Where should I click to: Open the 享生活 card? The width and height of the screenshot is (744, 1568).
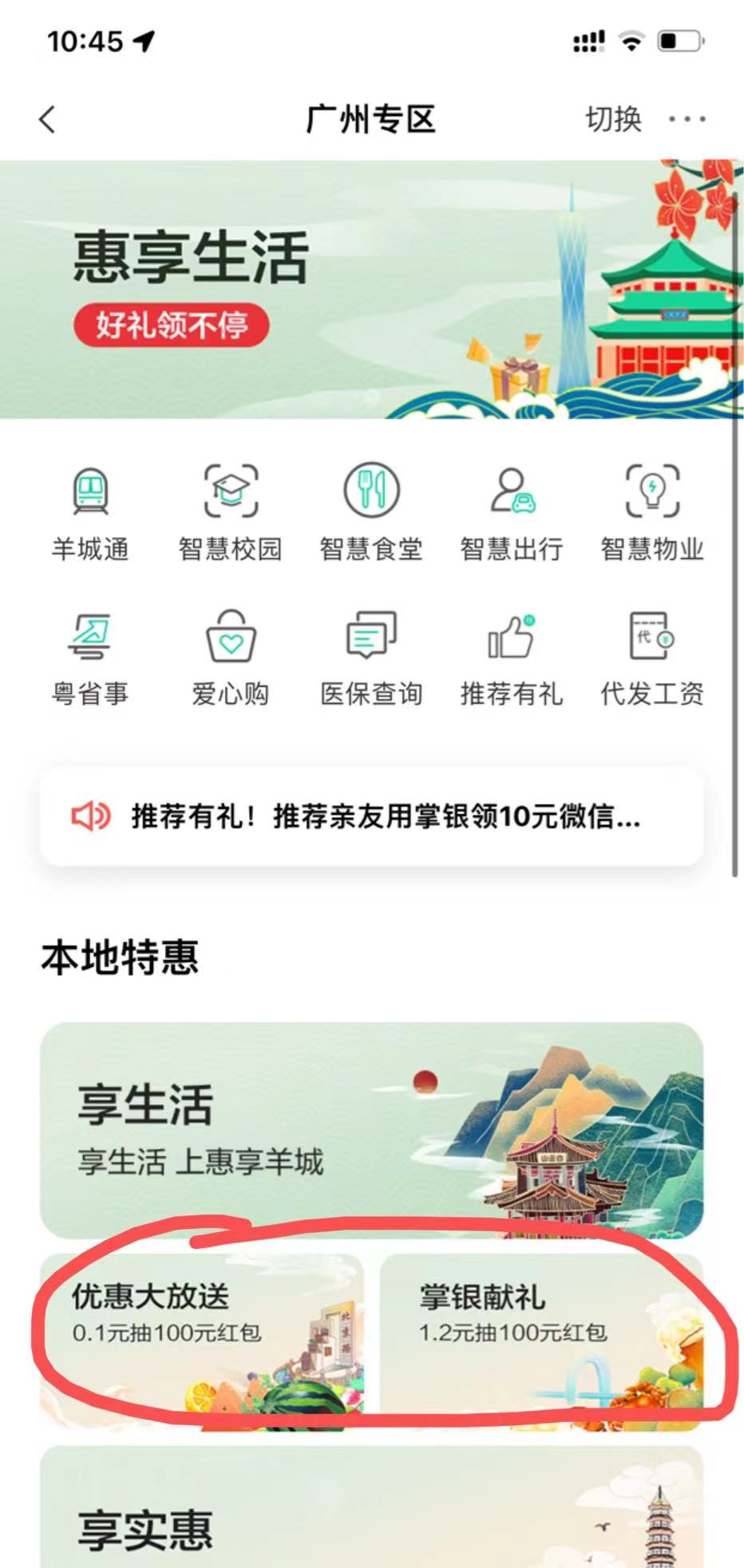(371, 1129)
